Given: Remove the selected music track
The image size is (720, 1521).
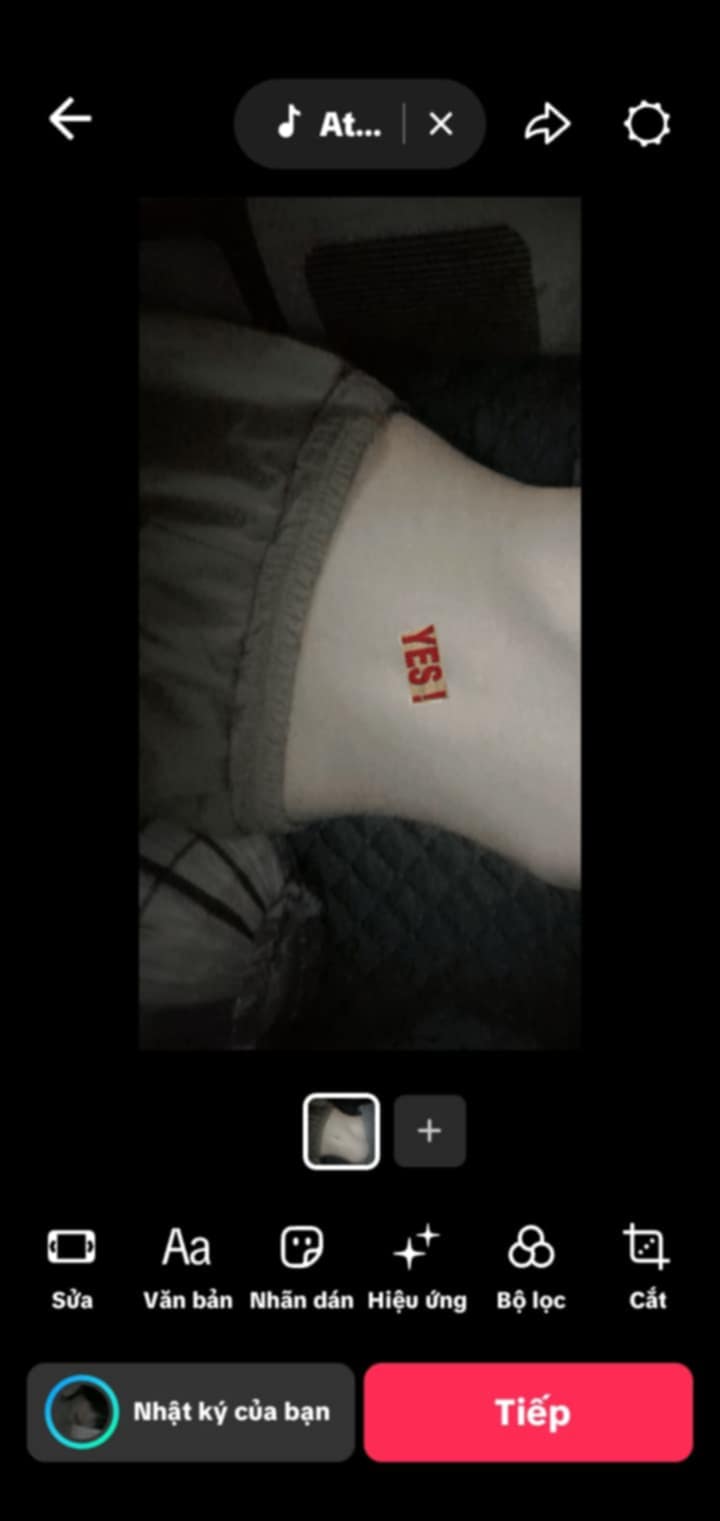Looking at the screenshot, I should [x=441, y=124].
